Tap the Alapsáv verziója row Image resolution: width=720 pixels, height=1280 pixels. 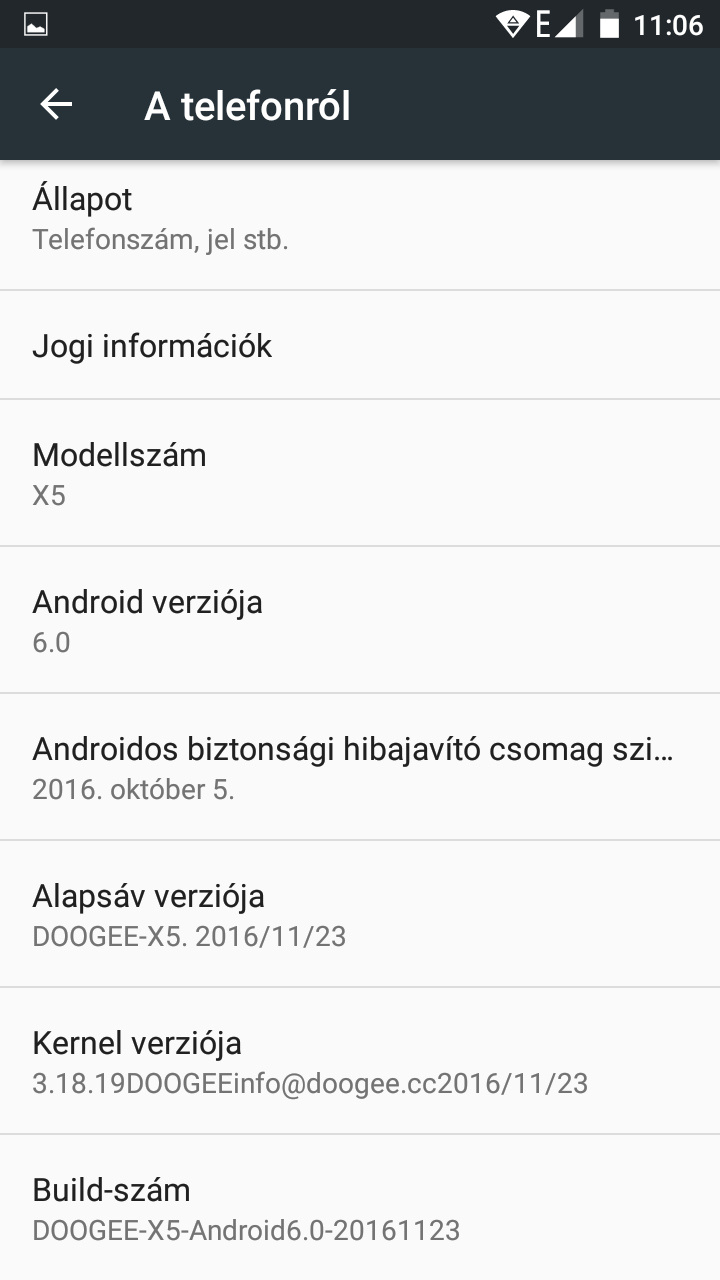click(360, 914)
